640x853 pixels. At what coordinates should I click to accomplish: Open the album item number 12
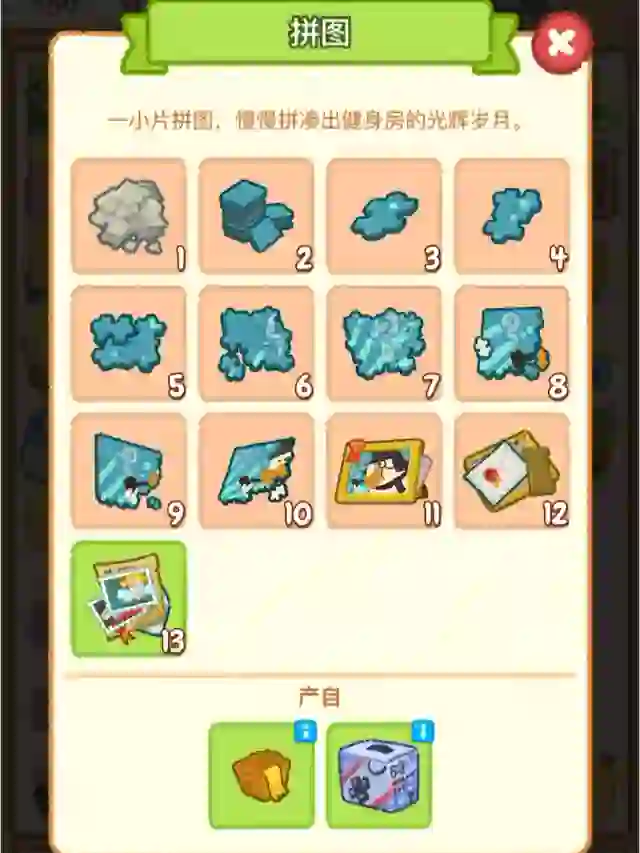pyautogui.click(x=512, y=472)
